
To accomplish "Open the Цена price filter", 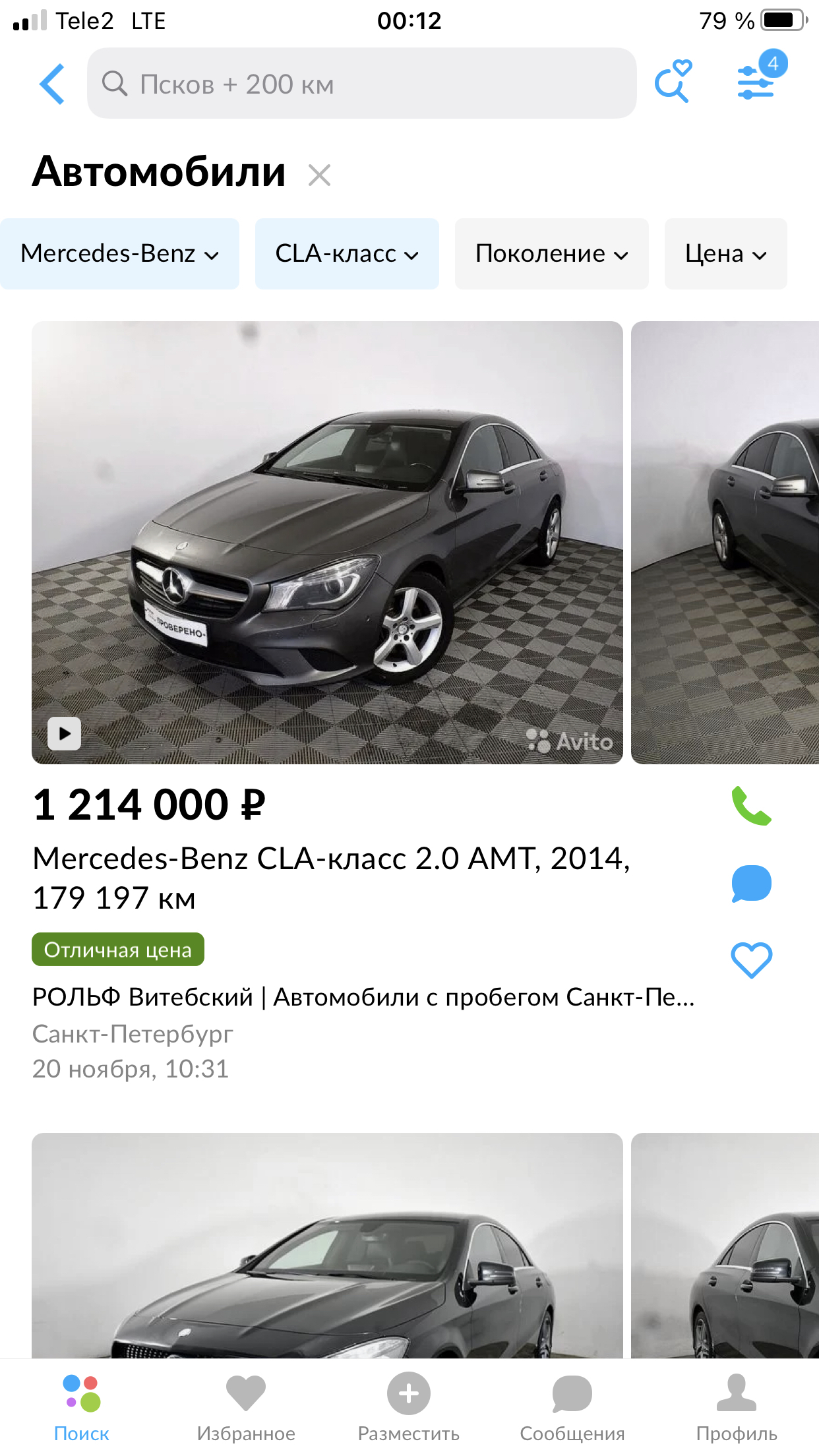I will [725, 254].
